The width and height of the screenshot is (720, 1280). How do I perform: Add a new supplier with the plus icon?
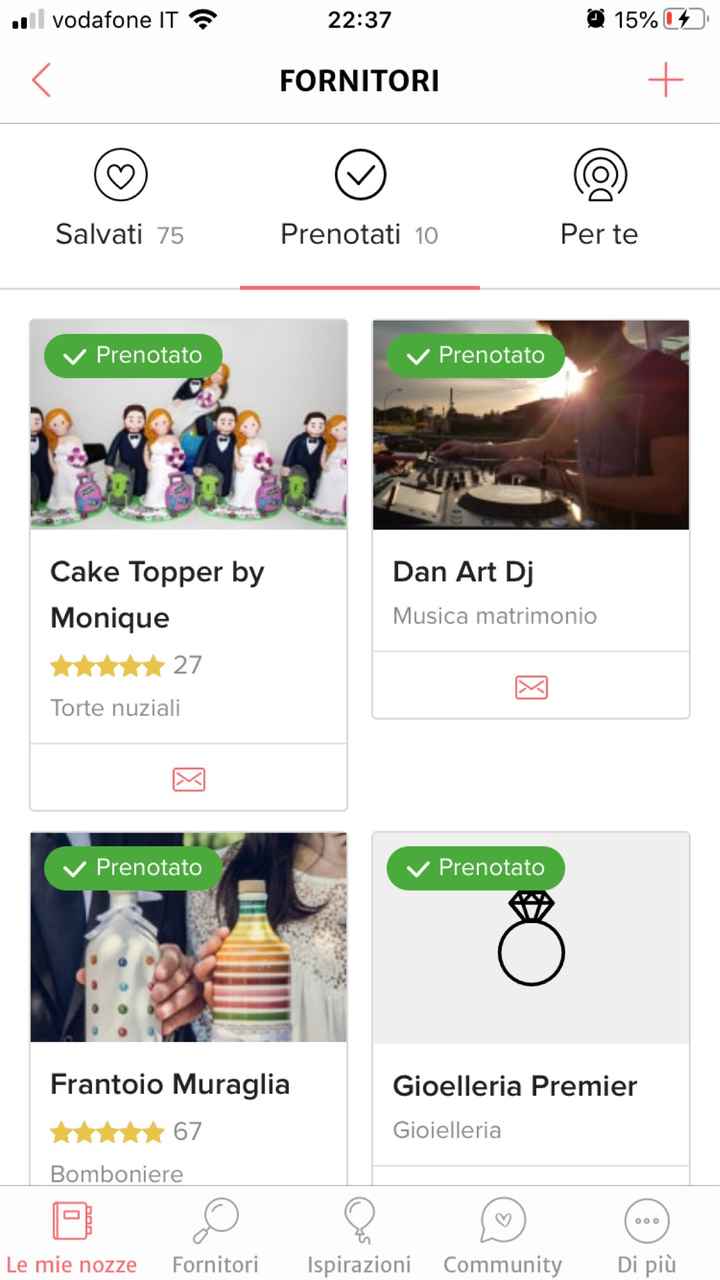(x=665, y=80)
